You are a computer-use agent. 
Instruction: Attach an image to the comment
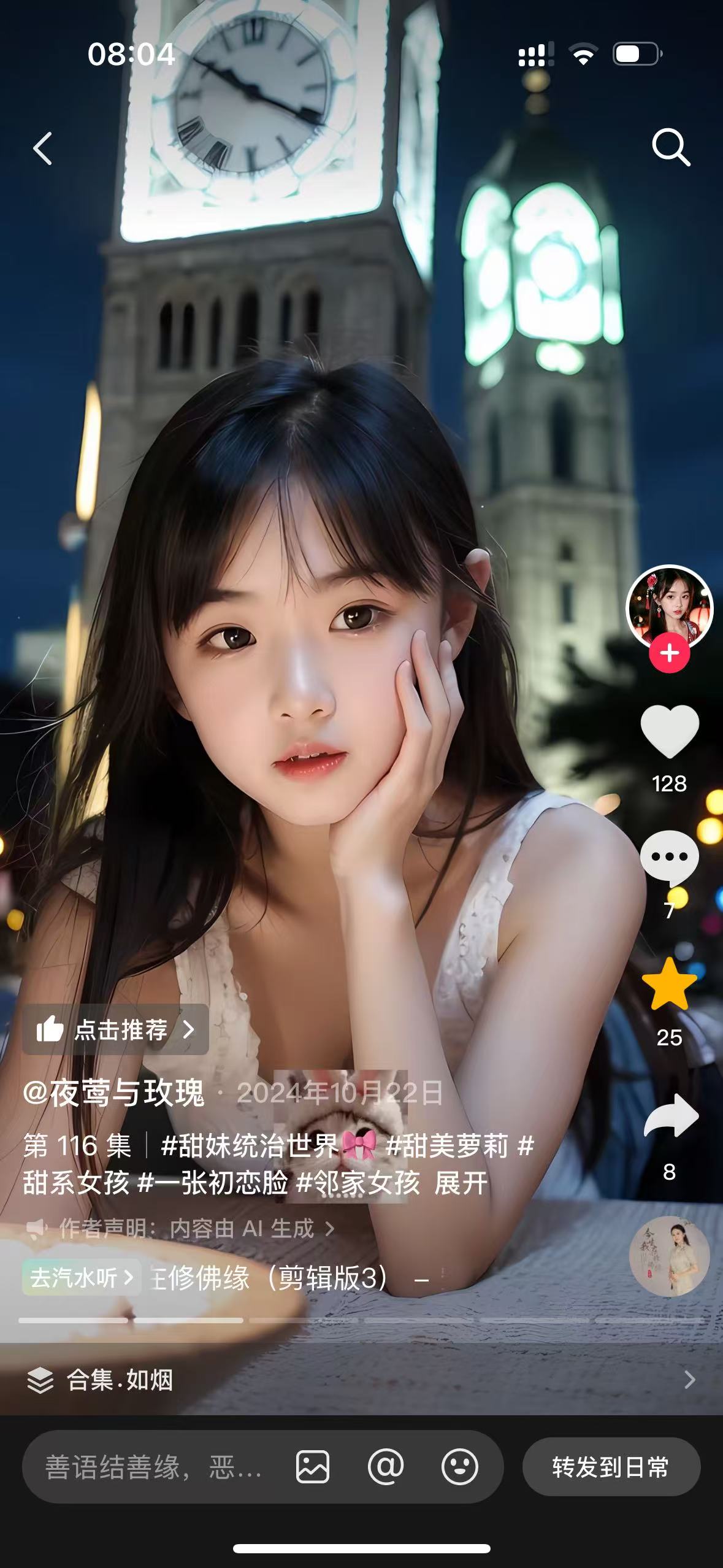point(313,1467)
